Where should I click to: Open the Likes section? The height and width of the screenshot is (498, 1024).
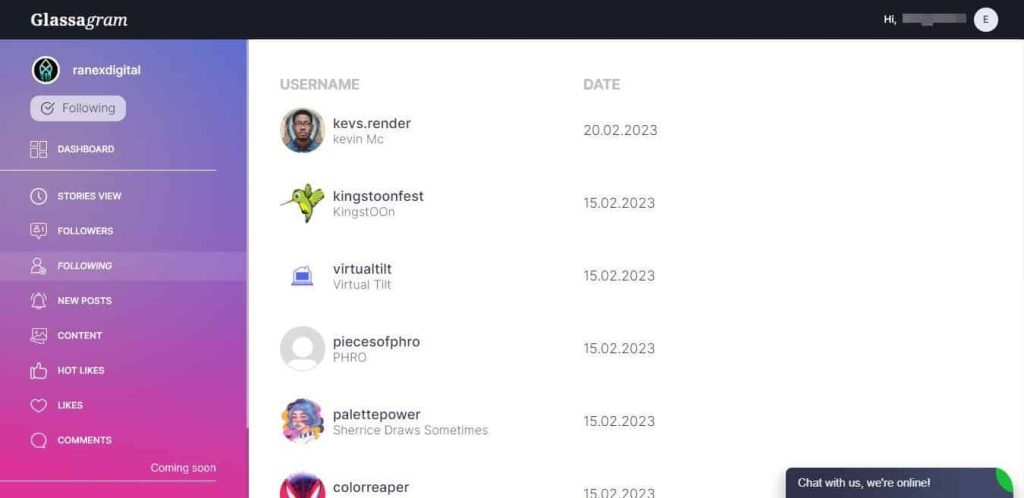(70, 406)
